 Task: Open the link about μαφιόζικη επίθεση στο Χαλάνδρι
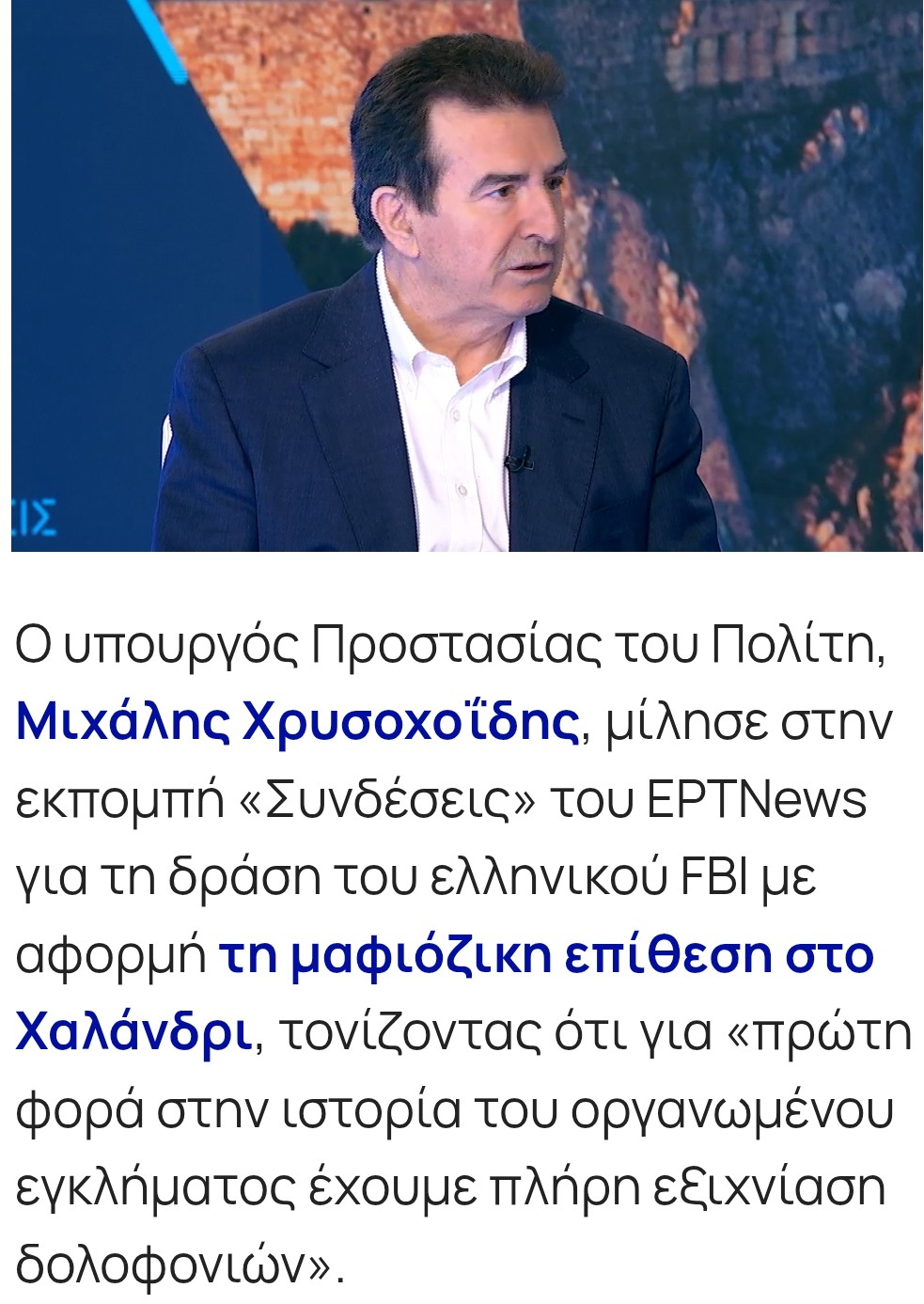pyautogui.click(x=545, y=954)
